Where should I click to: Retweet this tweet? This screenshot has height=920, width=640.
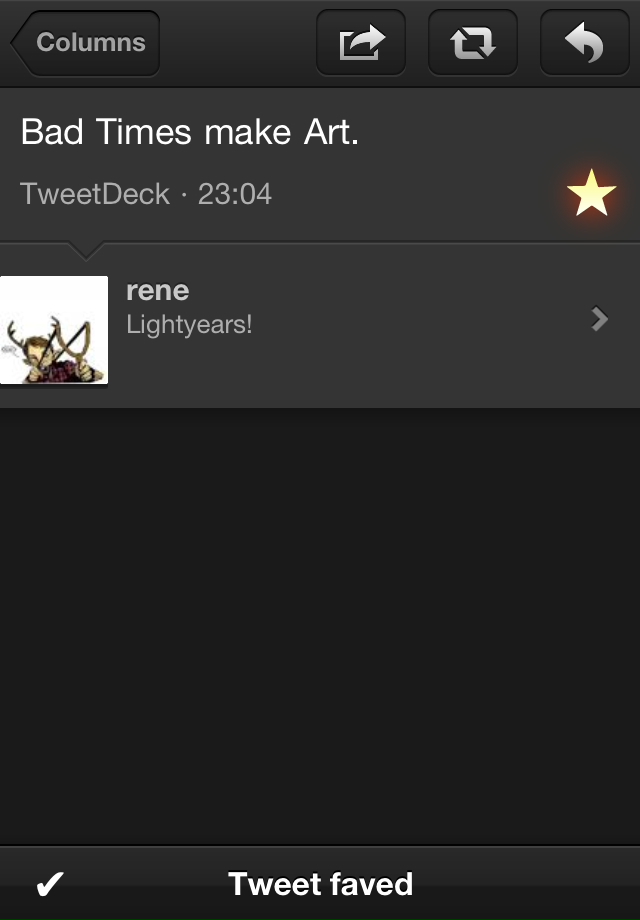point(472,43)
